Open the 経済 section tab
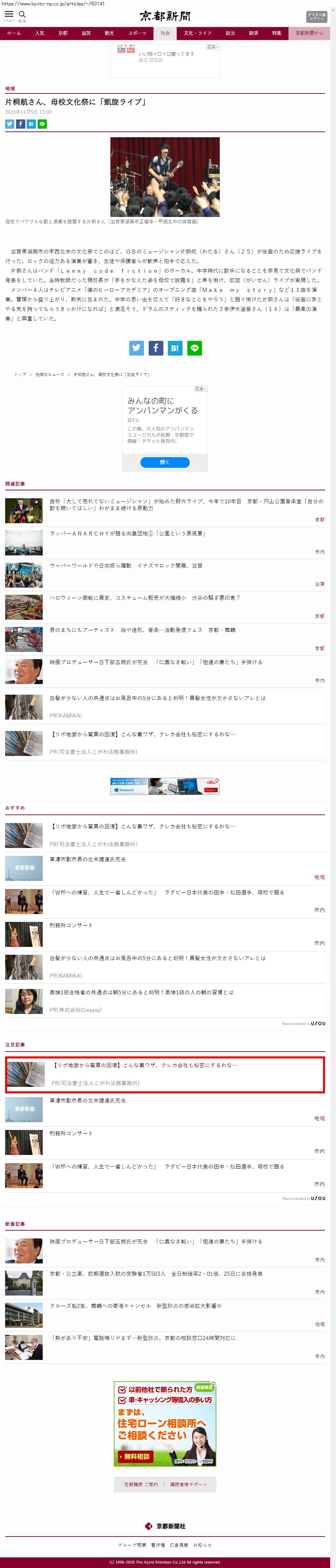Screen dimensions: 336x1568 [253, 34]
